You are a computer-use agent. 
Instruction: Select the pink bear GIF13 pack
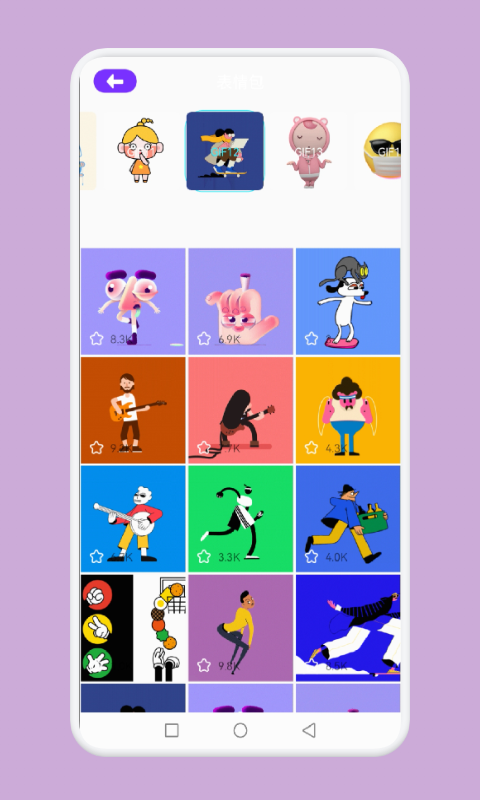coord(309,151)
